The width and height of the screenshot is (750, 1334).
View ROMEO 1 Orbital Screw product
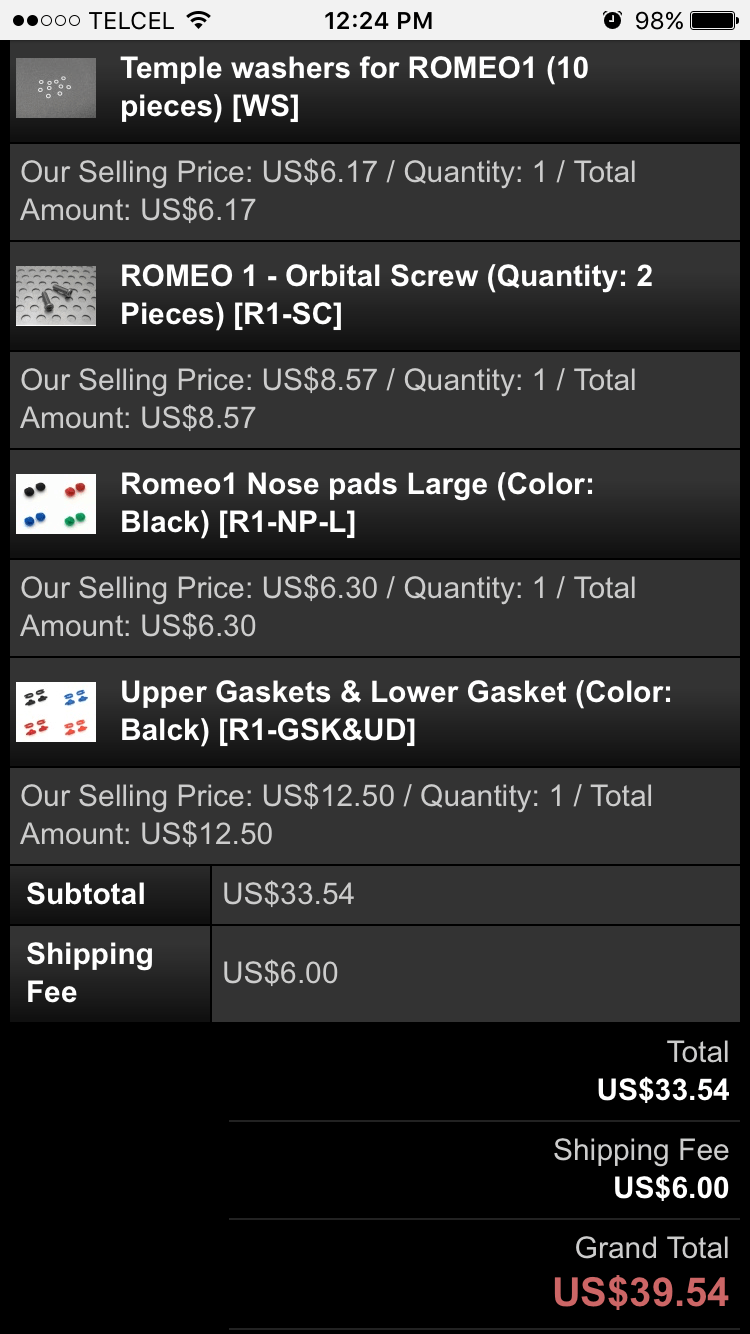pyautogui.click(x=386, y=295)
